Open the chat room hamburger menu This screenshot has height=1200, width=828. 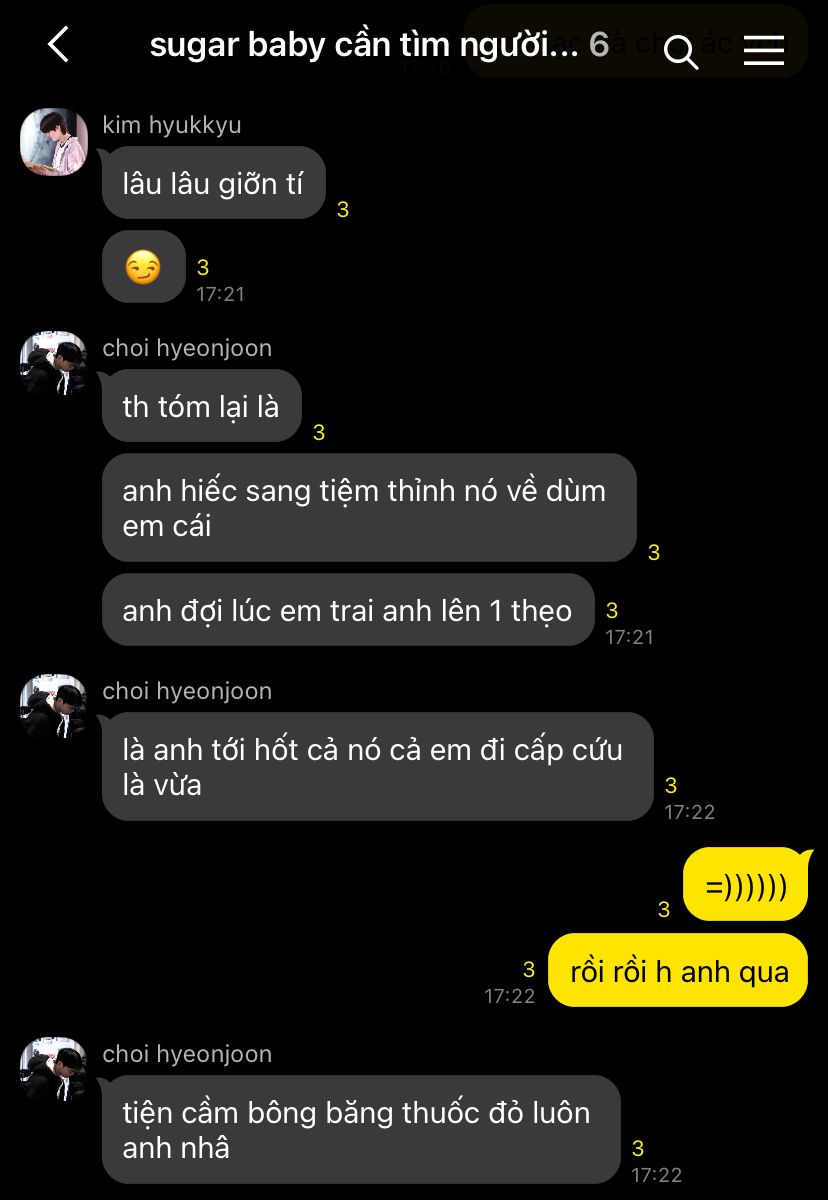pos(764,50)
